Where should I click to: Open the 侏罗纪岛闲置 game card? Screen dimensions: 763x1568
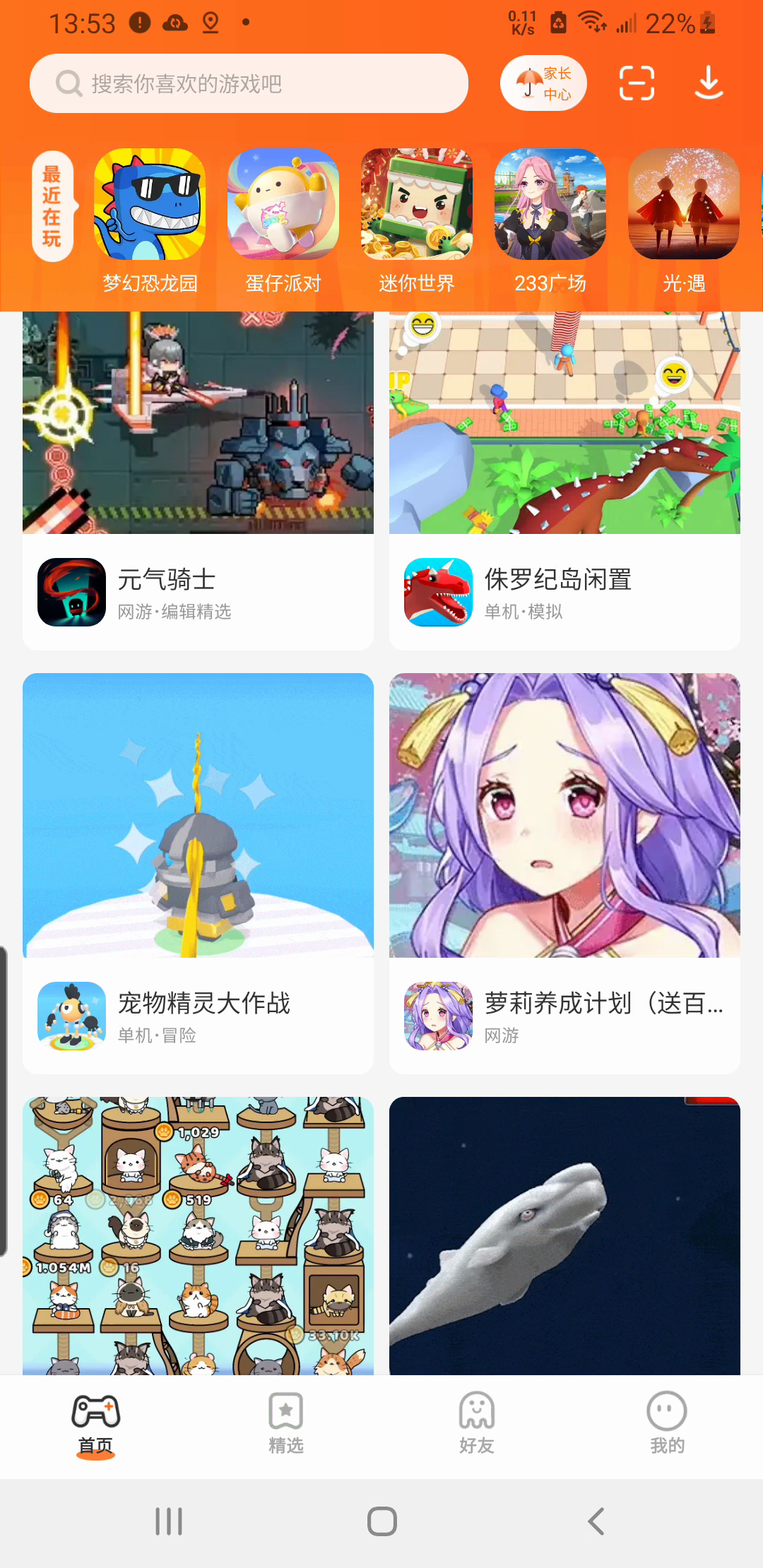(x=564, y=480)
